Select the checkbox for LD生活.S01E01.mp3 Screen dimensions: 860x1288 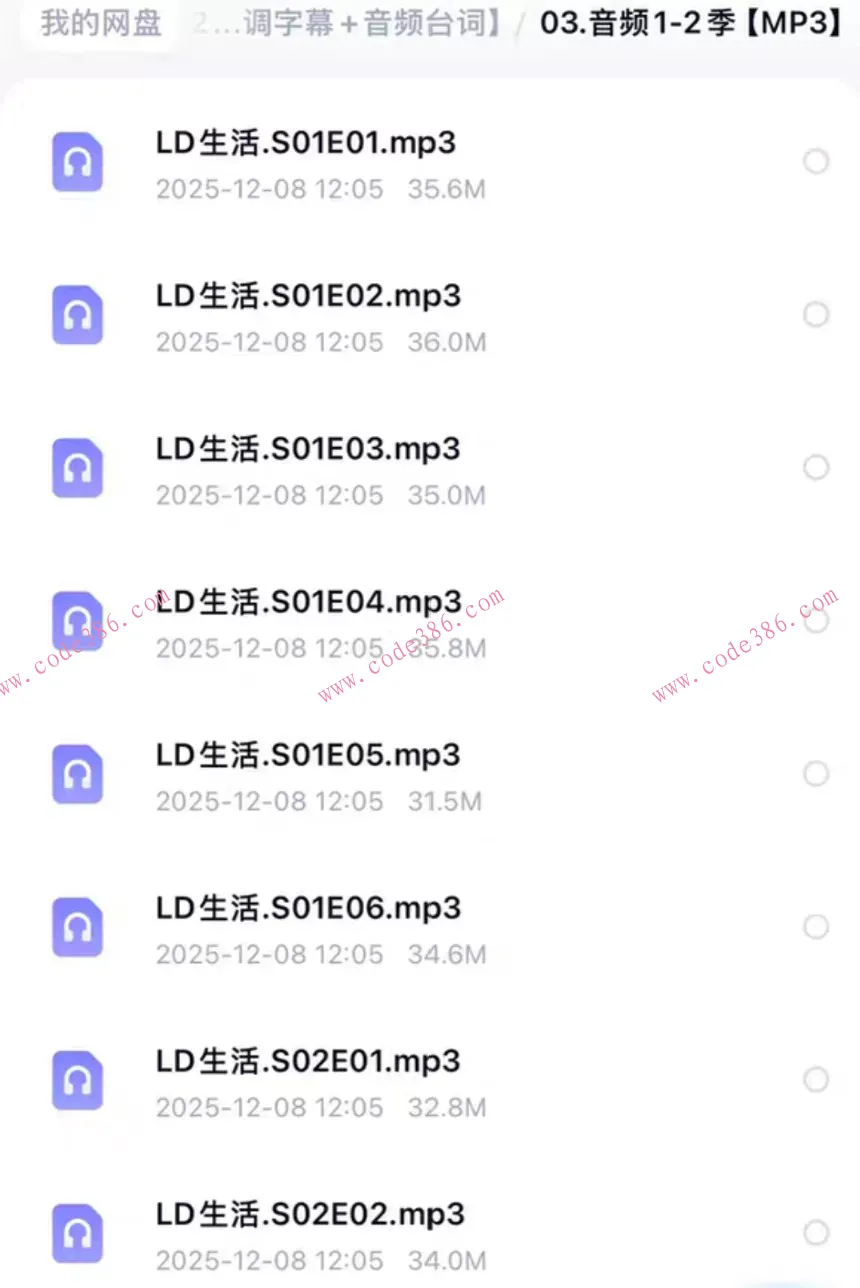pyautogui.click(x=816, y=162)
